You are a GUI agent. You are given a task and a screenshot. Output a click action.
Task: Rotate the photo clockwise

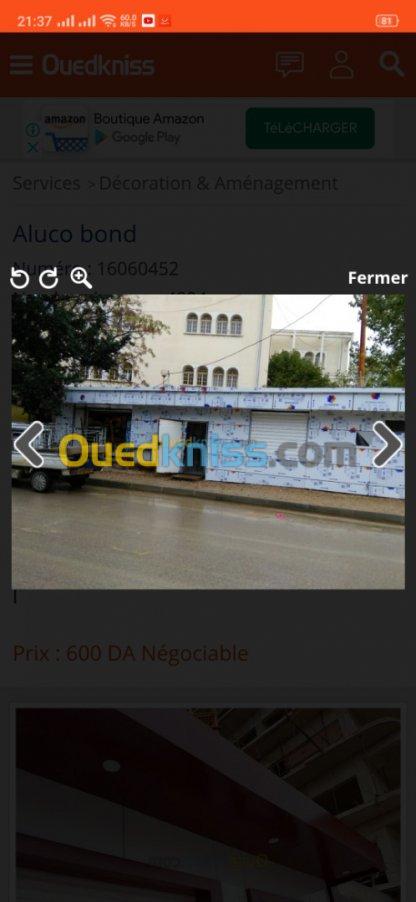click(x=49, y=278)
